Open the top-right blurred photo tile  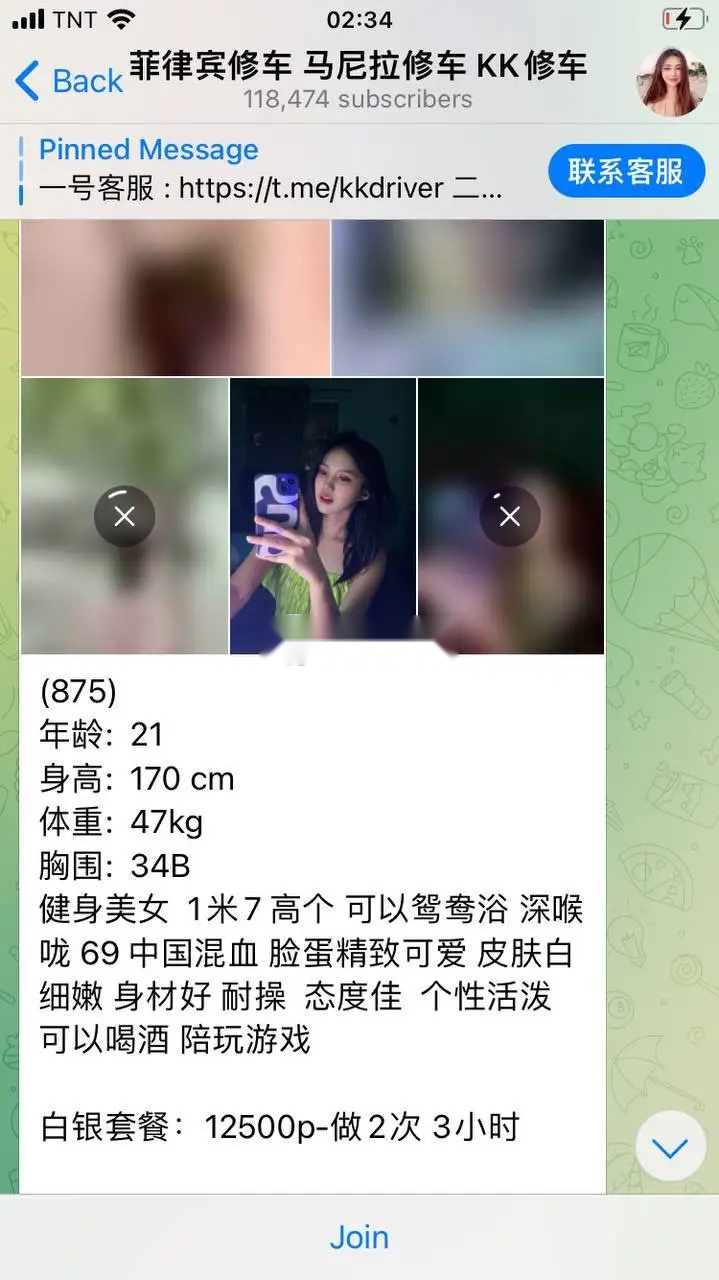[468, 298]
